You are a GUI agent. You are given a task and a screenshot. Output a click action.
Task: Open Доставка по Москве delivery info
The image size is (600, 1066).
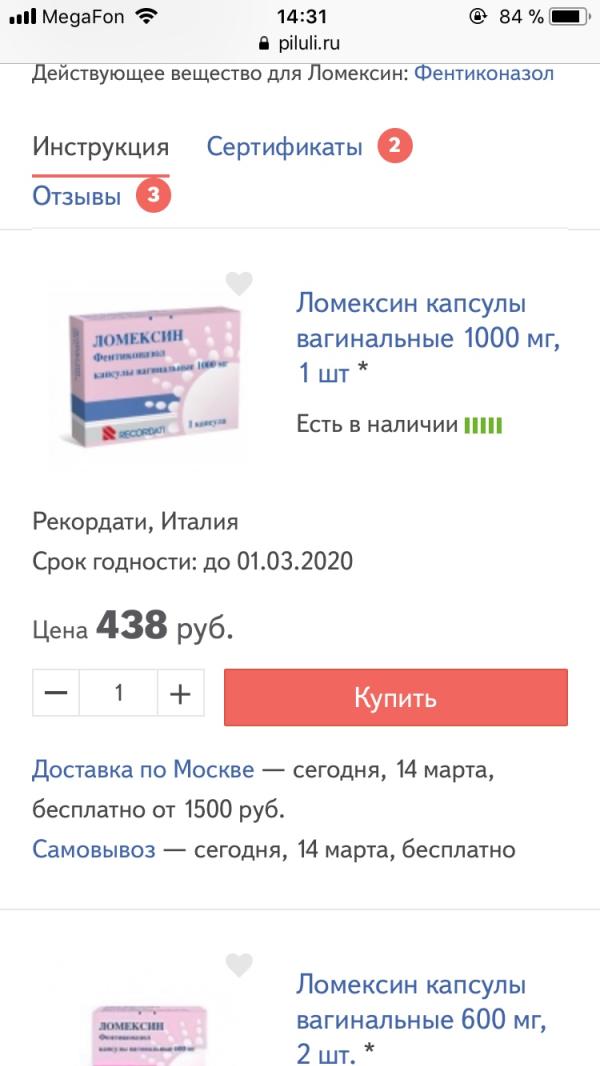(x=143, y=771)
